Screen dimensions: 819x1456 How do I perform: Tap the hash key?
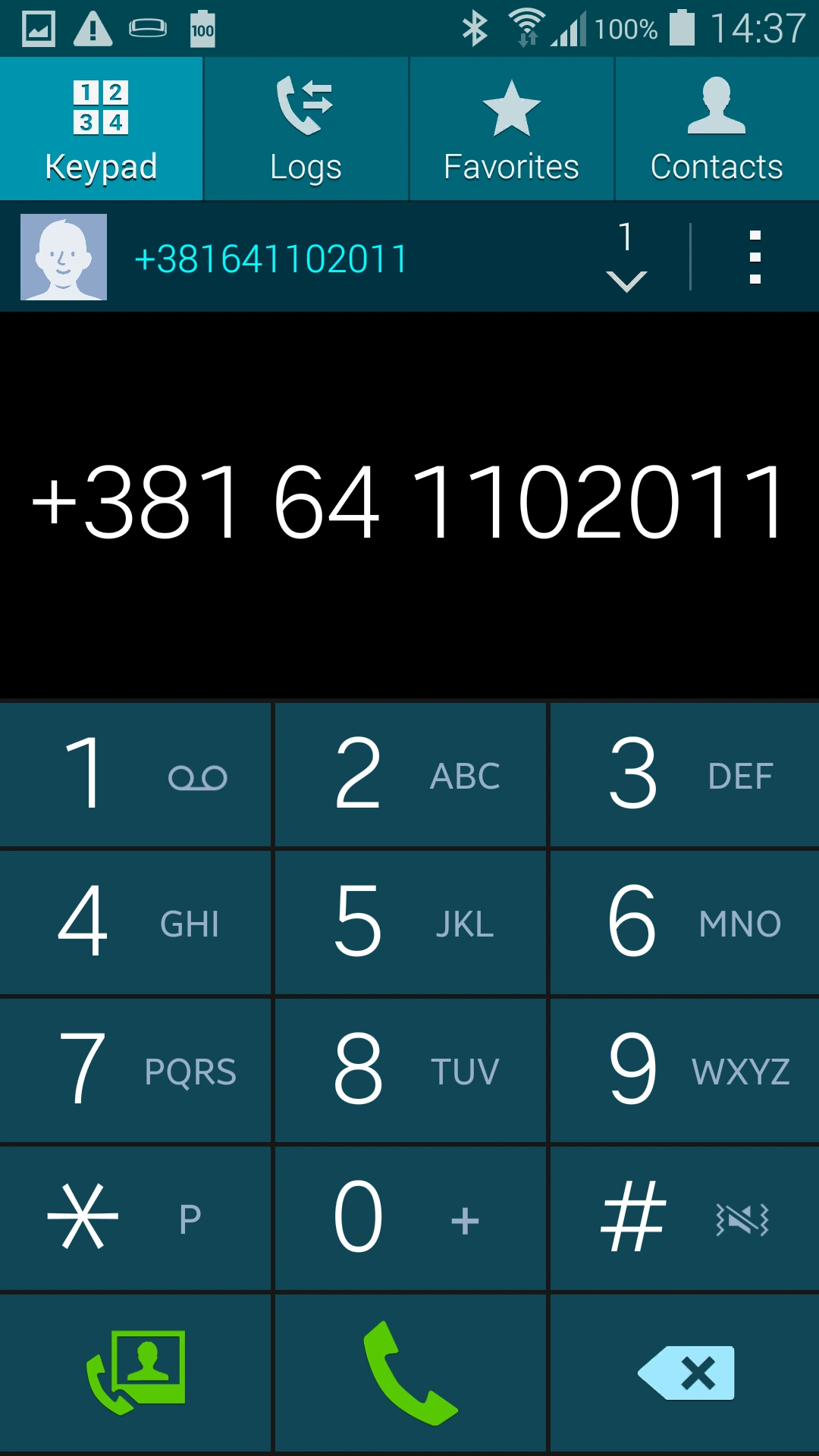pyautogui.click(x=685, y=1218)
